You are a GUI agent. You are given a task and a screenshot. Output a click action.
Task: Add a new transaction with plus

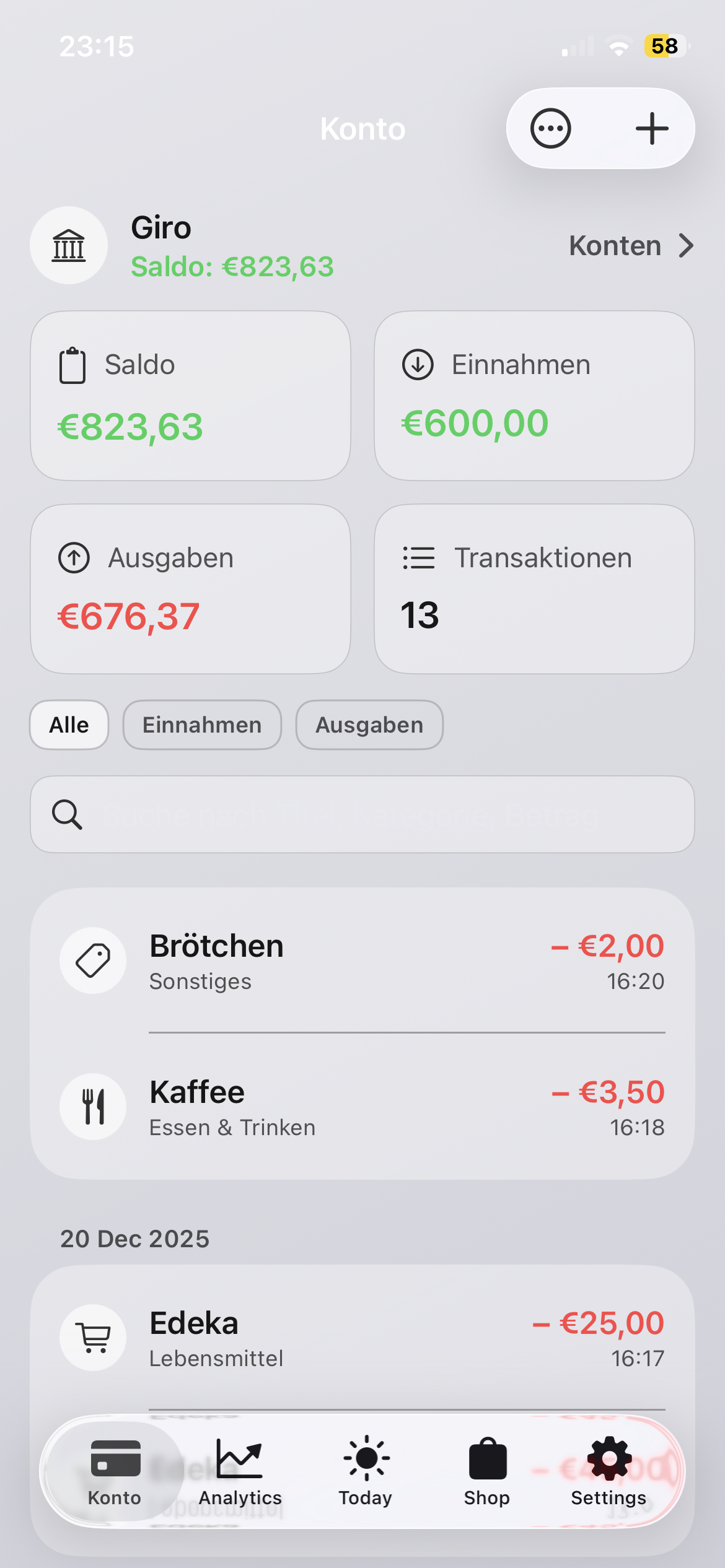652,129
